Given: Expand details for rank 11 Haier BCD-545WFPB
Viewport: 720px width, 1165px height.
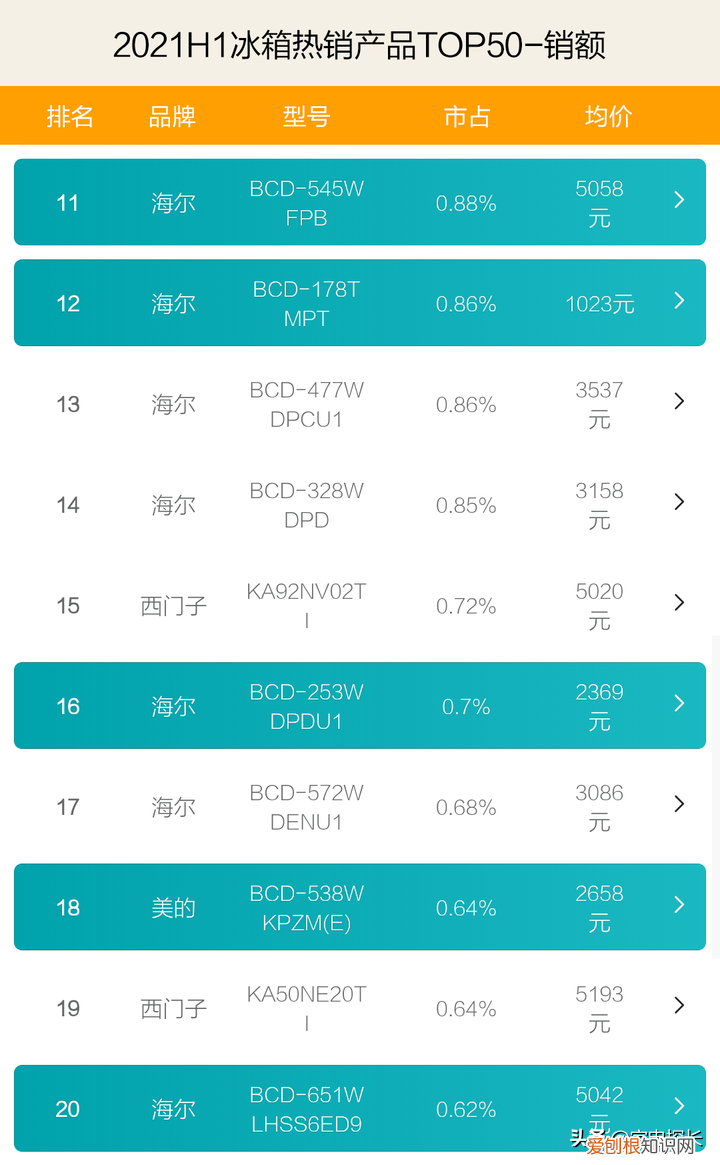Looking at the screenshot, I should point(679,202).
